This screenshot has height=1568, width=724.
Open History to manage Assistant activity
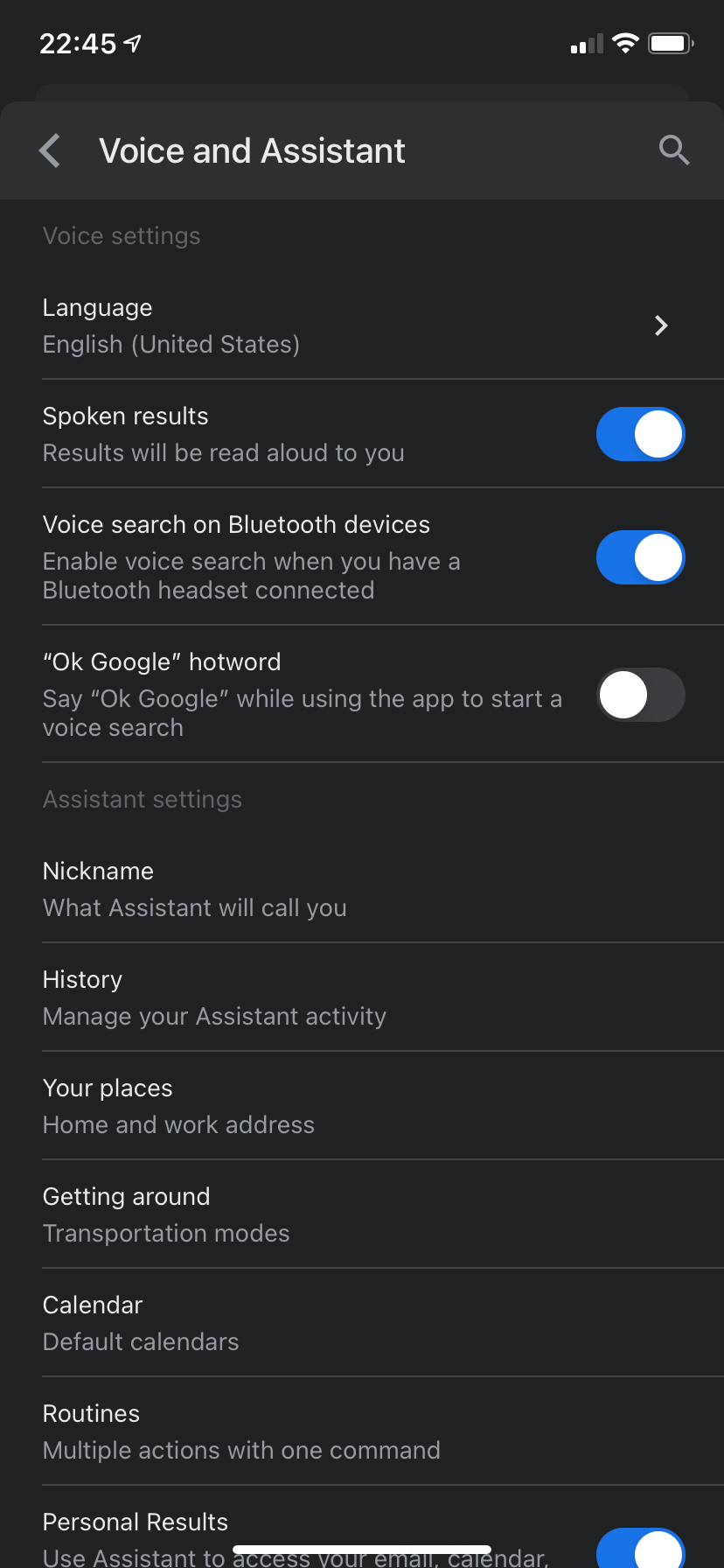(350, 997)
